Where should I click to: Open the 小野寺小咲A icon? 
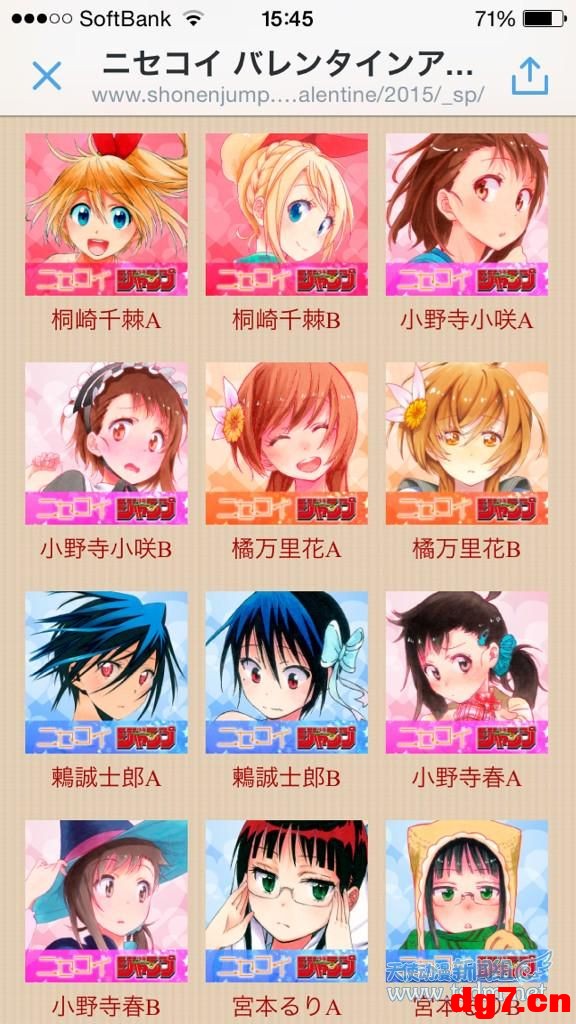pos(467,214)
